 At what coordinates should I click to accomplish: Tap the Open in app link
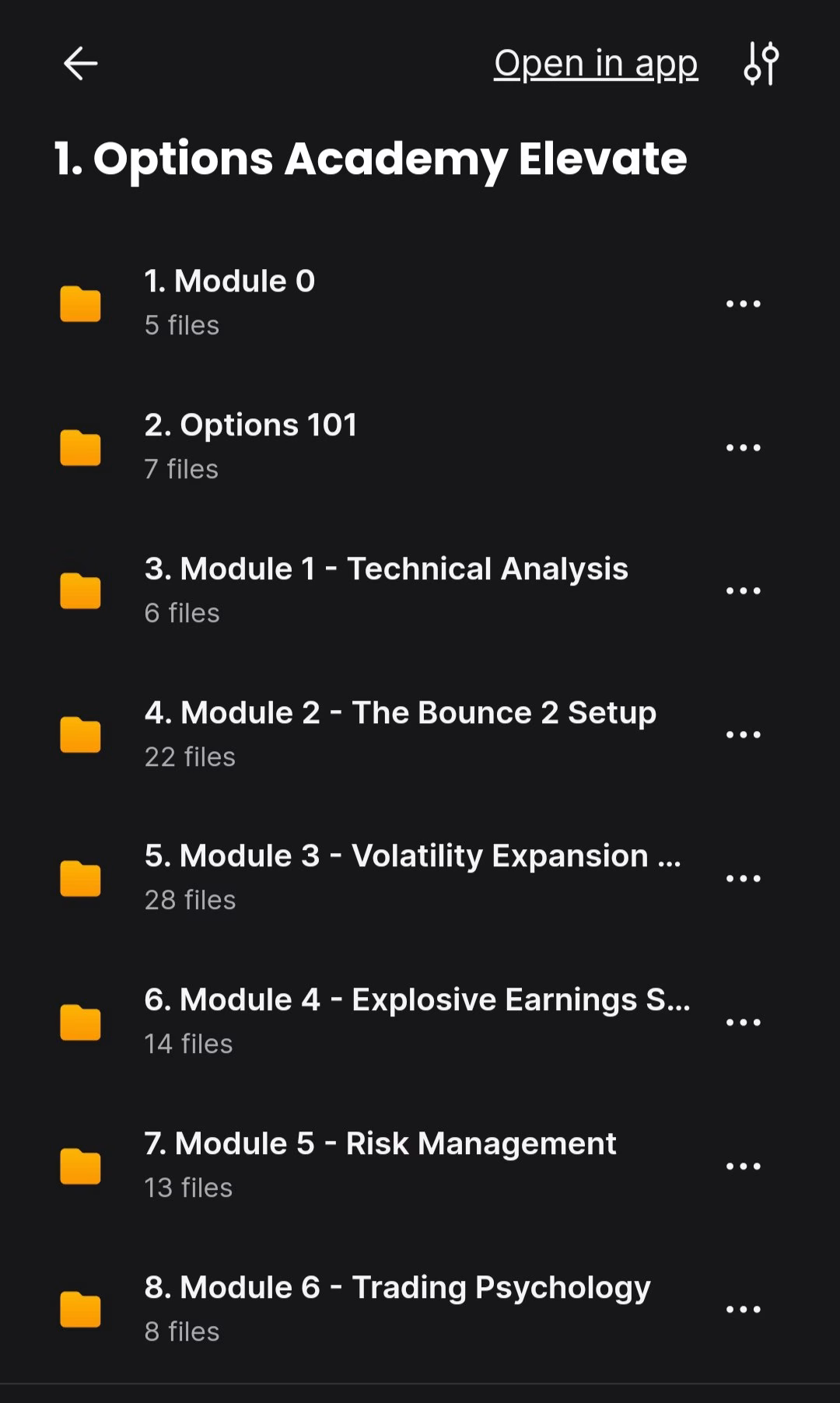coord(596,64)
